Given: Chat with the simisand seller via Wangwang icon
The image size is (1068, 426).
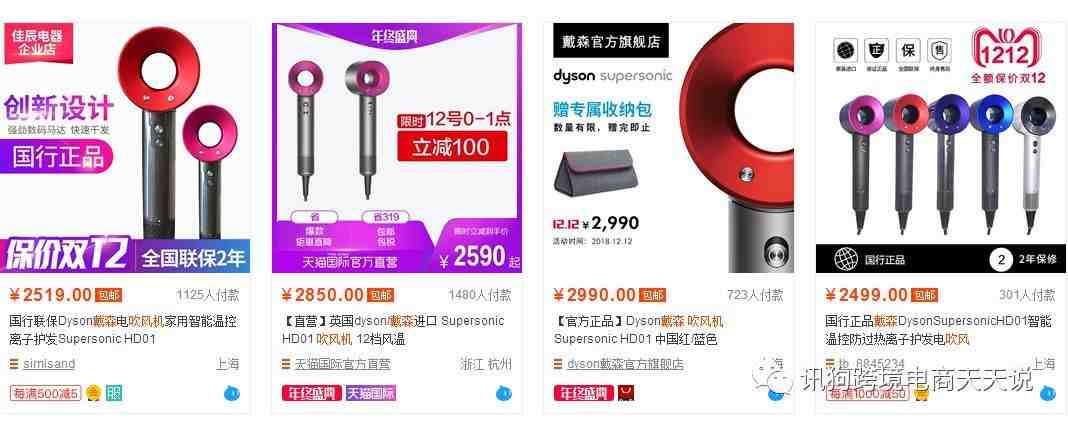Looking at the screenshot, I should click(232, 393).
